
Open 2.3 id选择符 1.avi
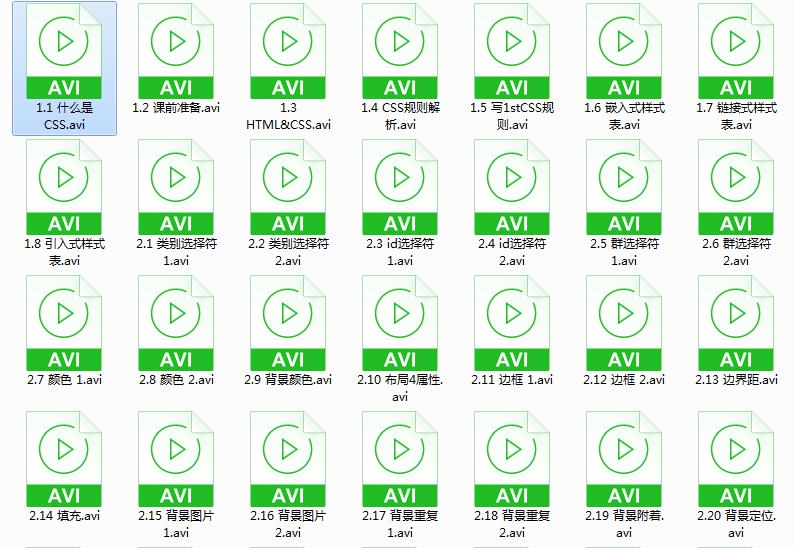(x=400, y=188)
